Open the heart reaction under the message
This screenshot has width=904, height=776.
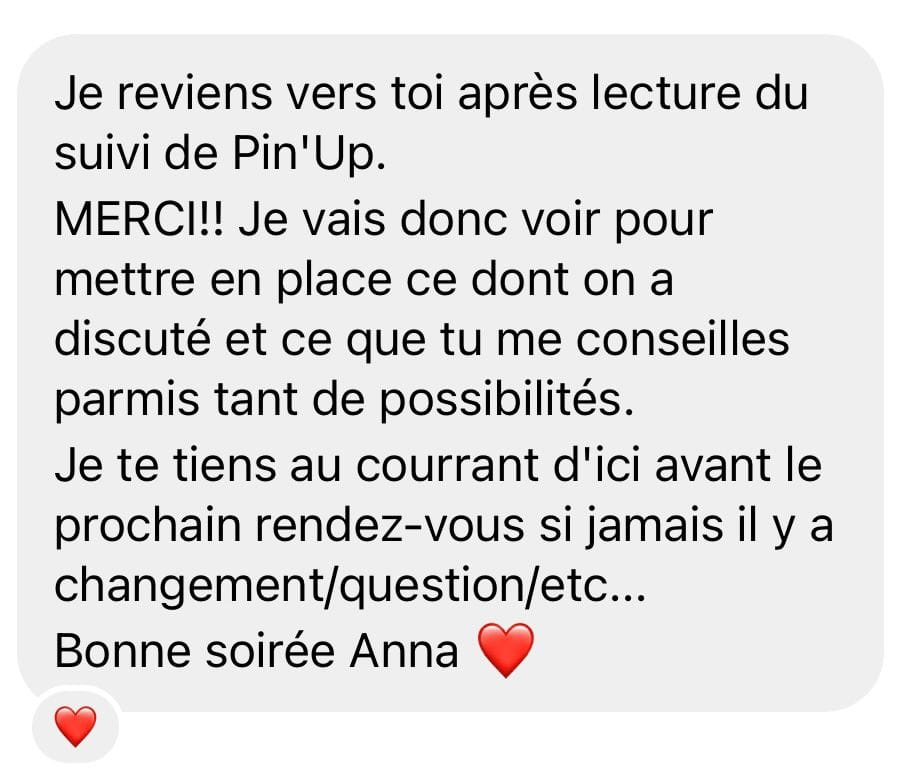pos(75,725)
